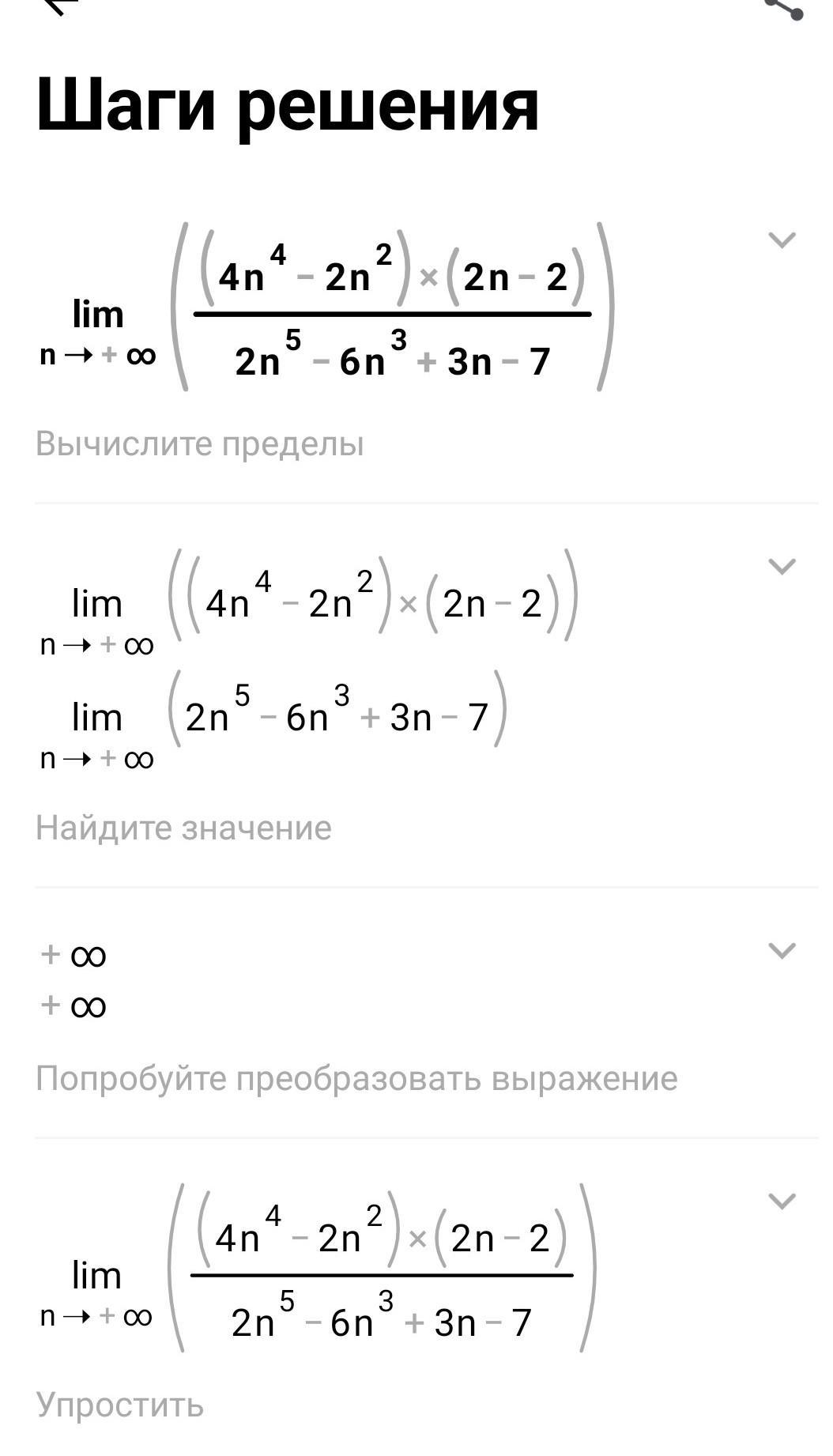Share the solution steps
The height and width of the screenshot is (1456, 833).
785,8
